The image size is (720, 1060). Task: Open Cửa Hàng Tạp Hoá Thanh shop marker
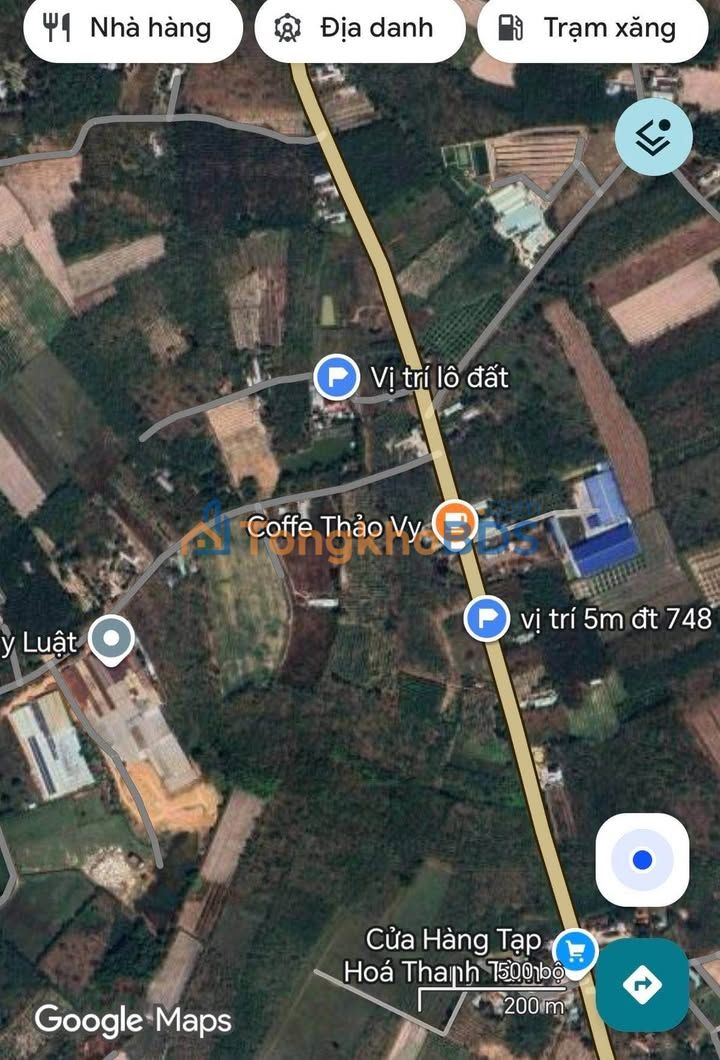point(574,948)
